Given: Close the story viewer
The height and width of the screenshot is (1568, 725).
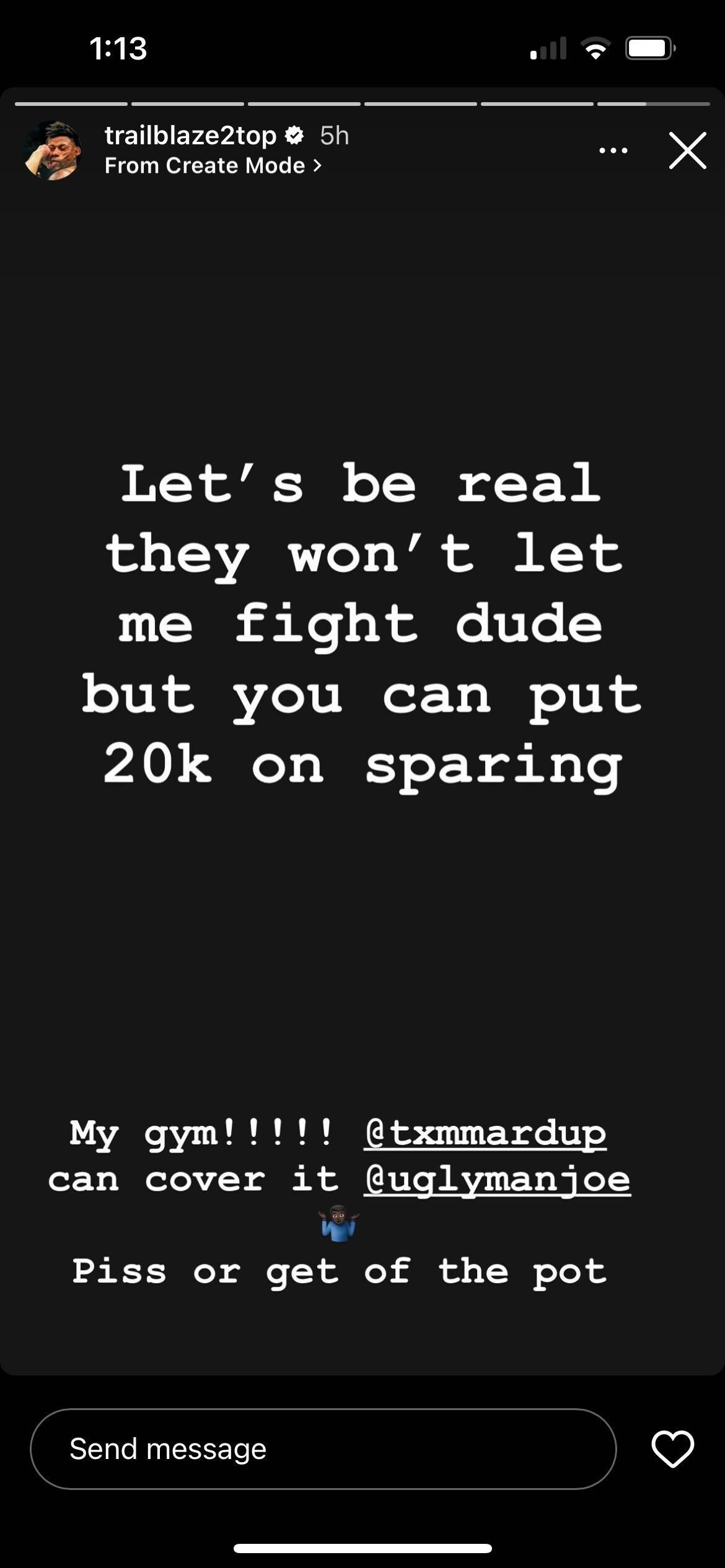Looking at the screenshot, I should pos(687,150).
